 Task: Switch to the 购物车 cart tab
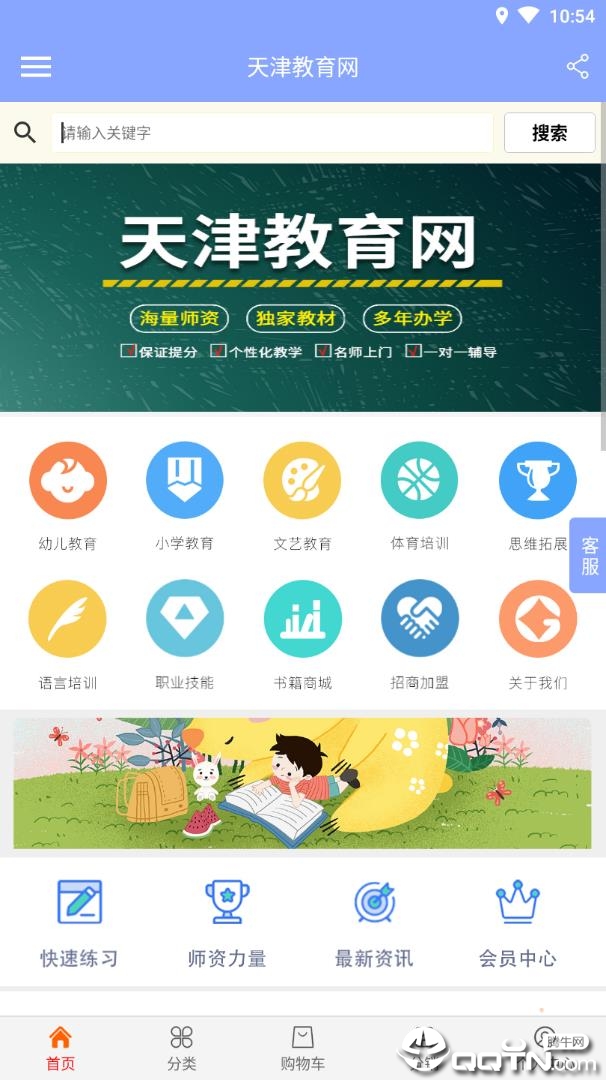click(x=302, y=1048)
